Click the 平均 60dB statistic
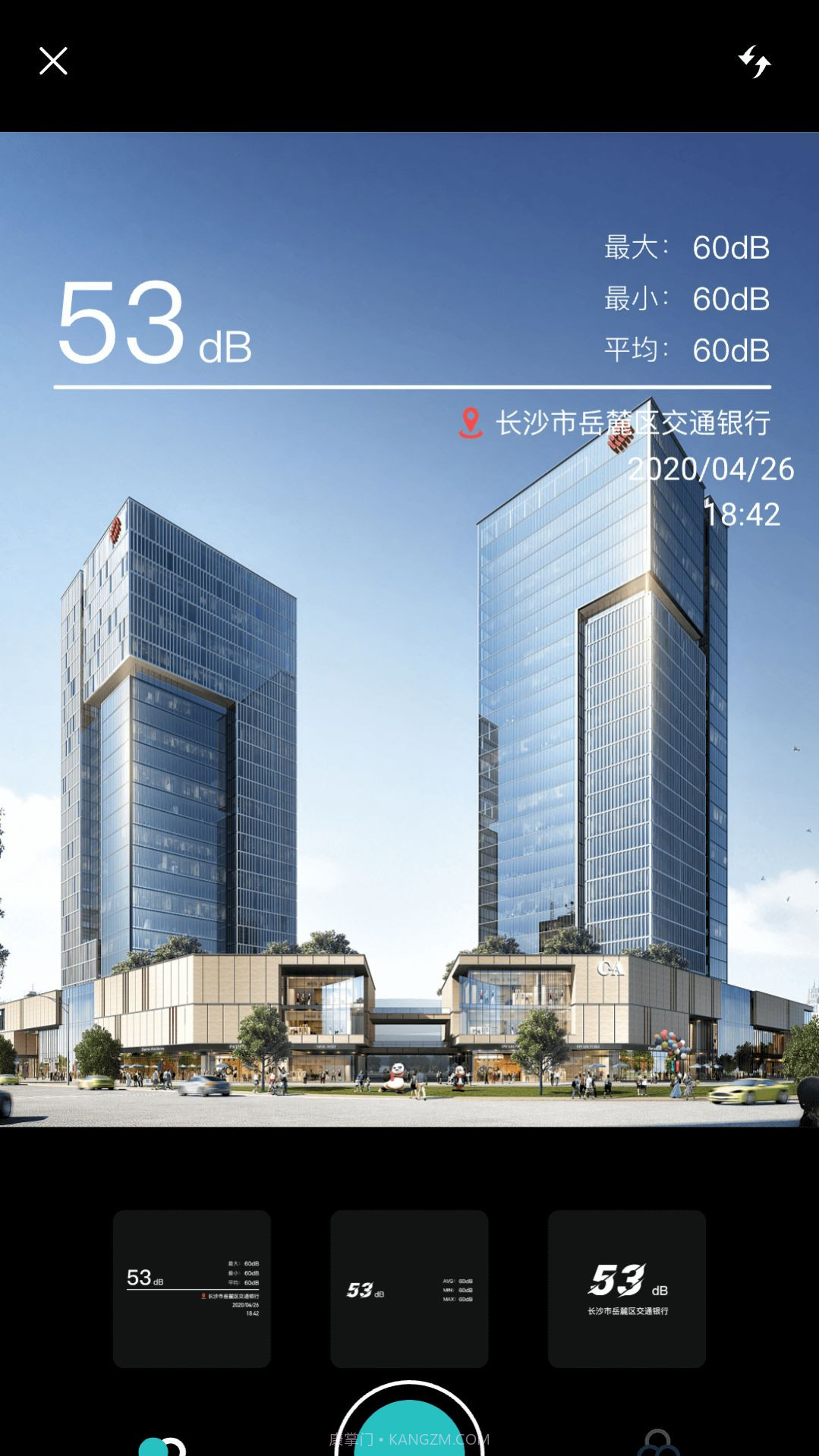Screen dimensions: 819x1456 [x=683, y=351]
